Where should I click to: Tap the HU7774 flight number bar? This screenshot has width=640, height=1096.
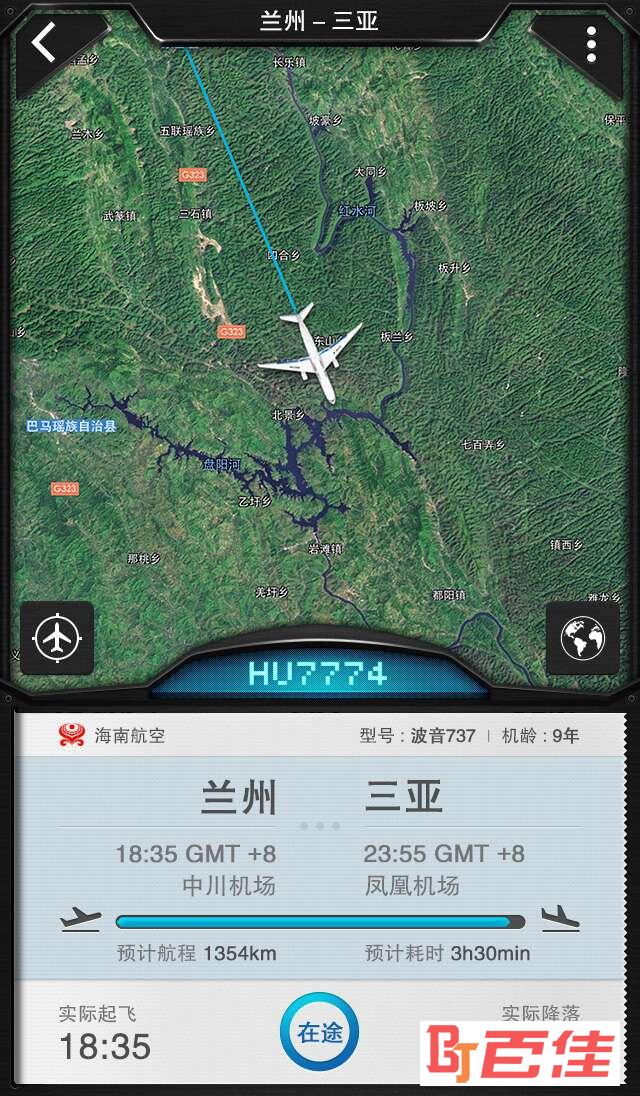point(318,674)
